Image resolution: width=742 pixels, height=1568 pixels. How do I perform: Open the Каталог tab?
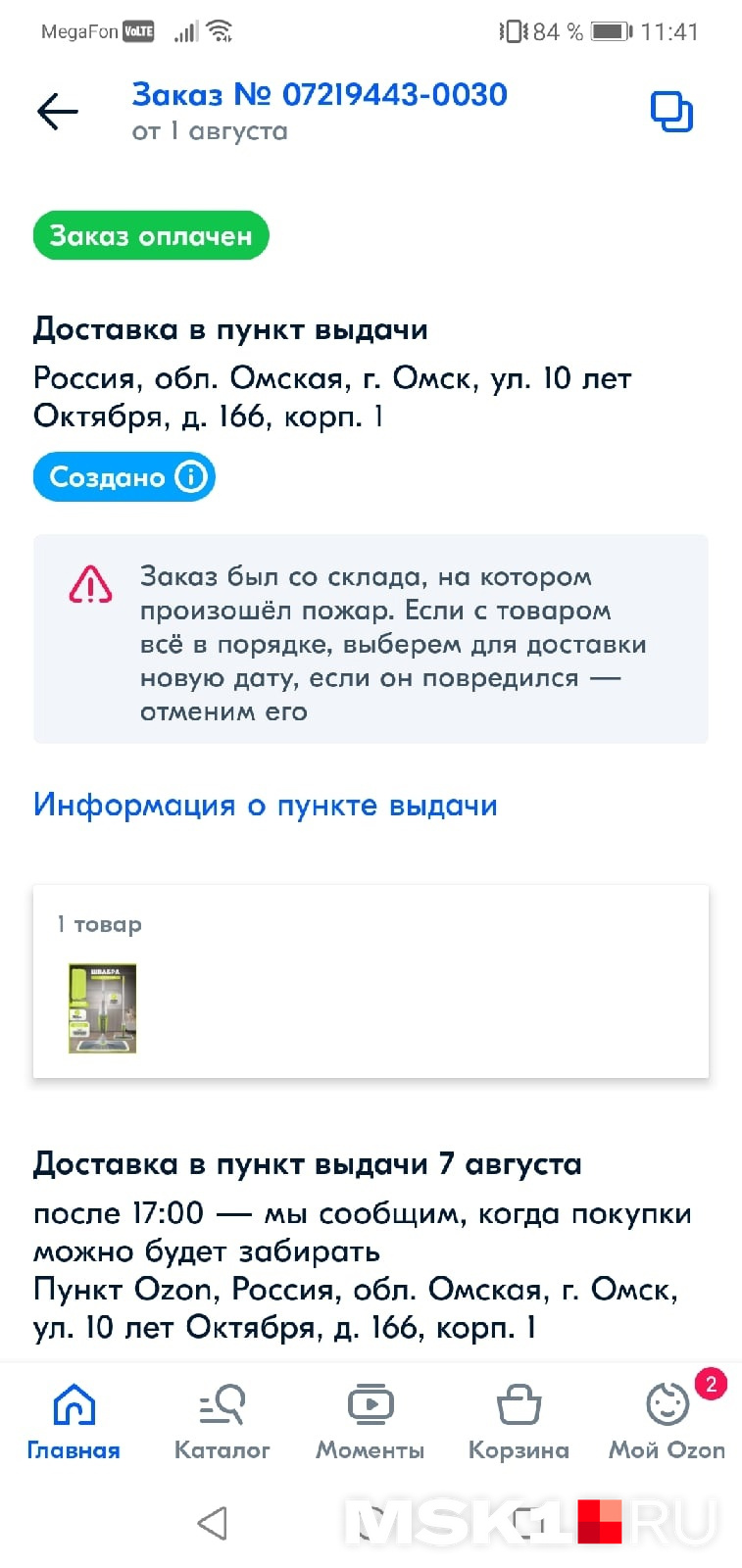[x=222, y=1421]
